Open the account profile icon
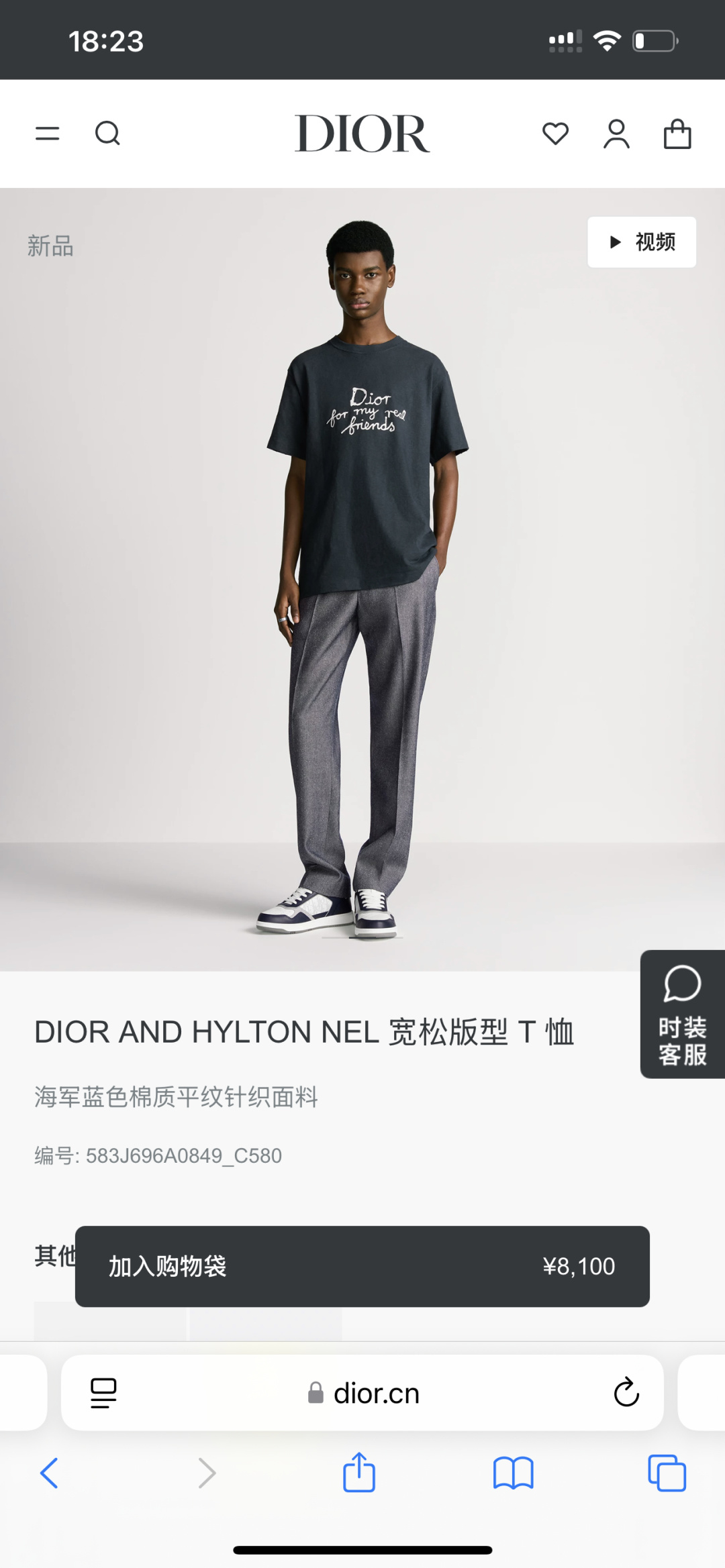725x1568 pixels. 616,134
